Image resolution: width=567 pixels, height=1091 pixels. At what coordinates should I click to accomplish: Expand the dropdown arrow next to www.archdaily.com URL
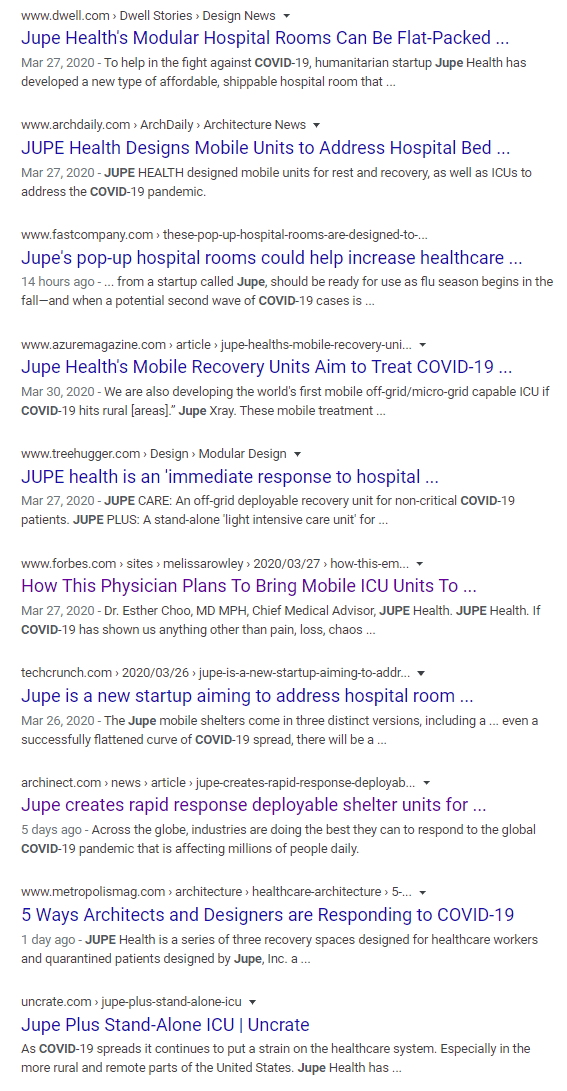[x=317, y=125]
